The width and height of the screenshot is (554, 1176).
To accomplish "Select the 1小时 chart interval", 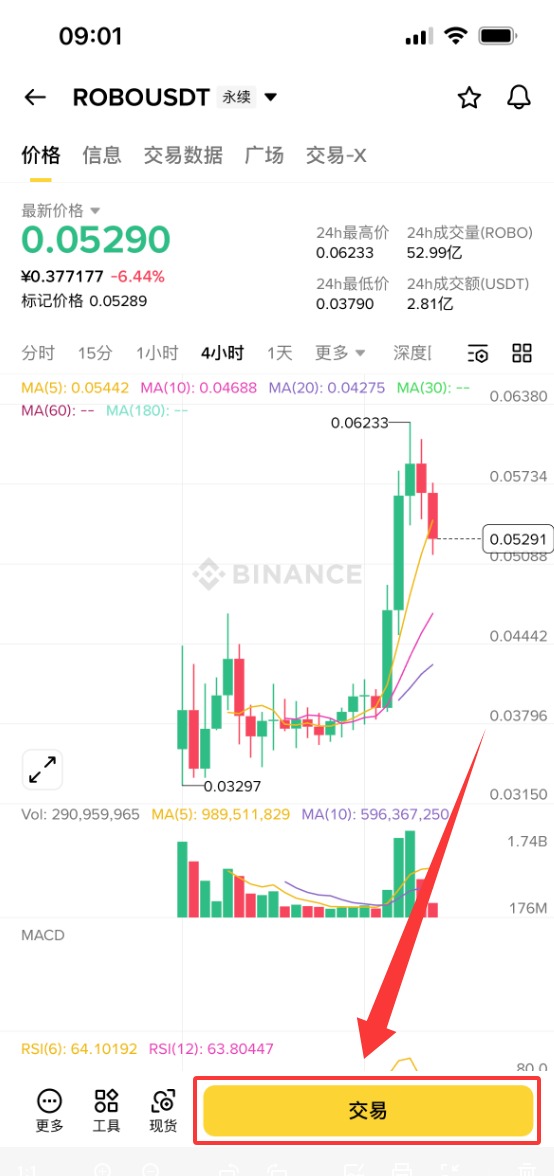I will (x=157, y=352).
